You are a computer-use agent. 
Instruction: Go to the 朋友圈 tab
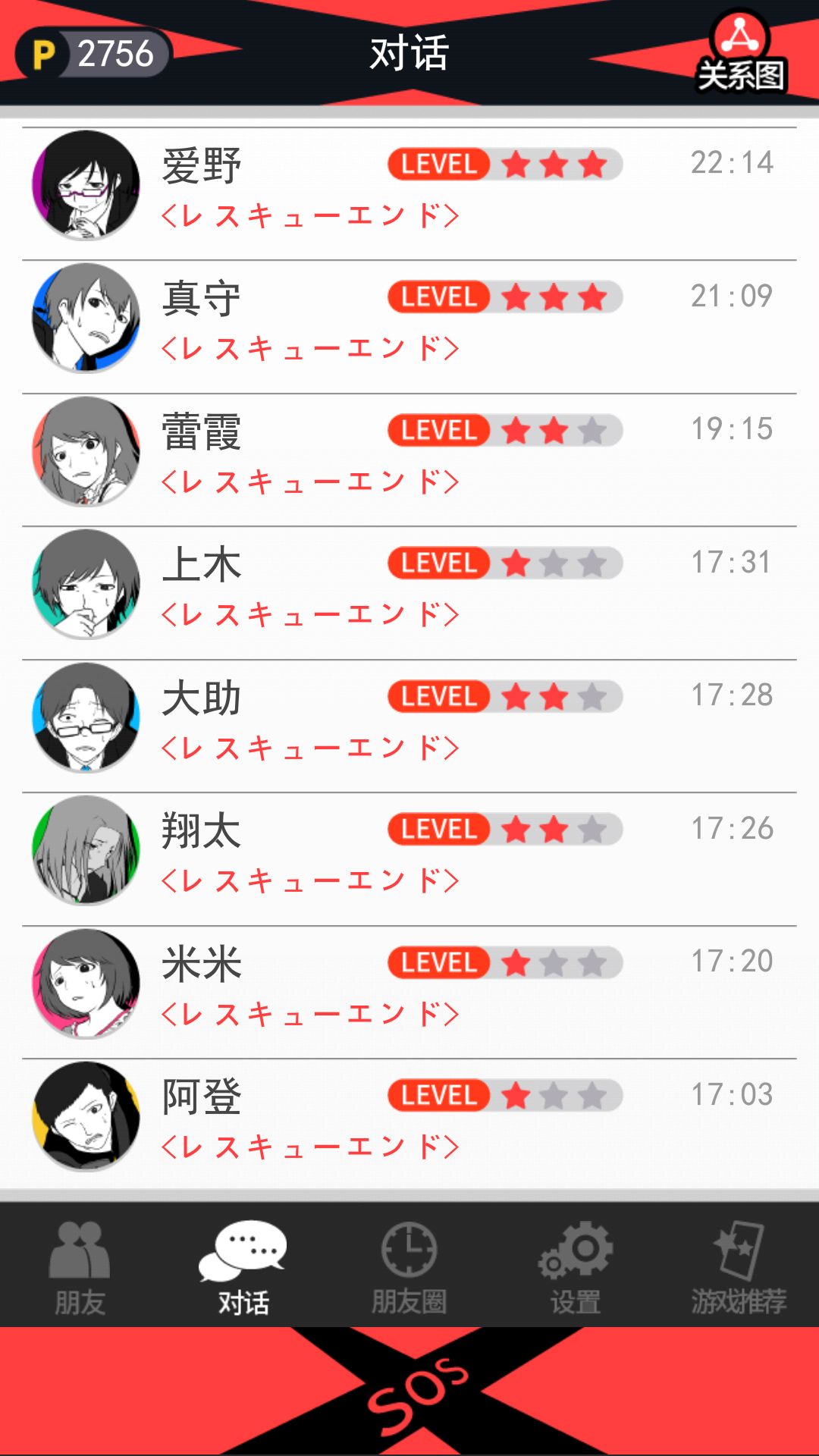point(409,1266)
